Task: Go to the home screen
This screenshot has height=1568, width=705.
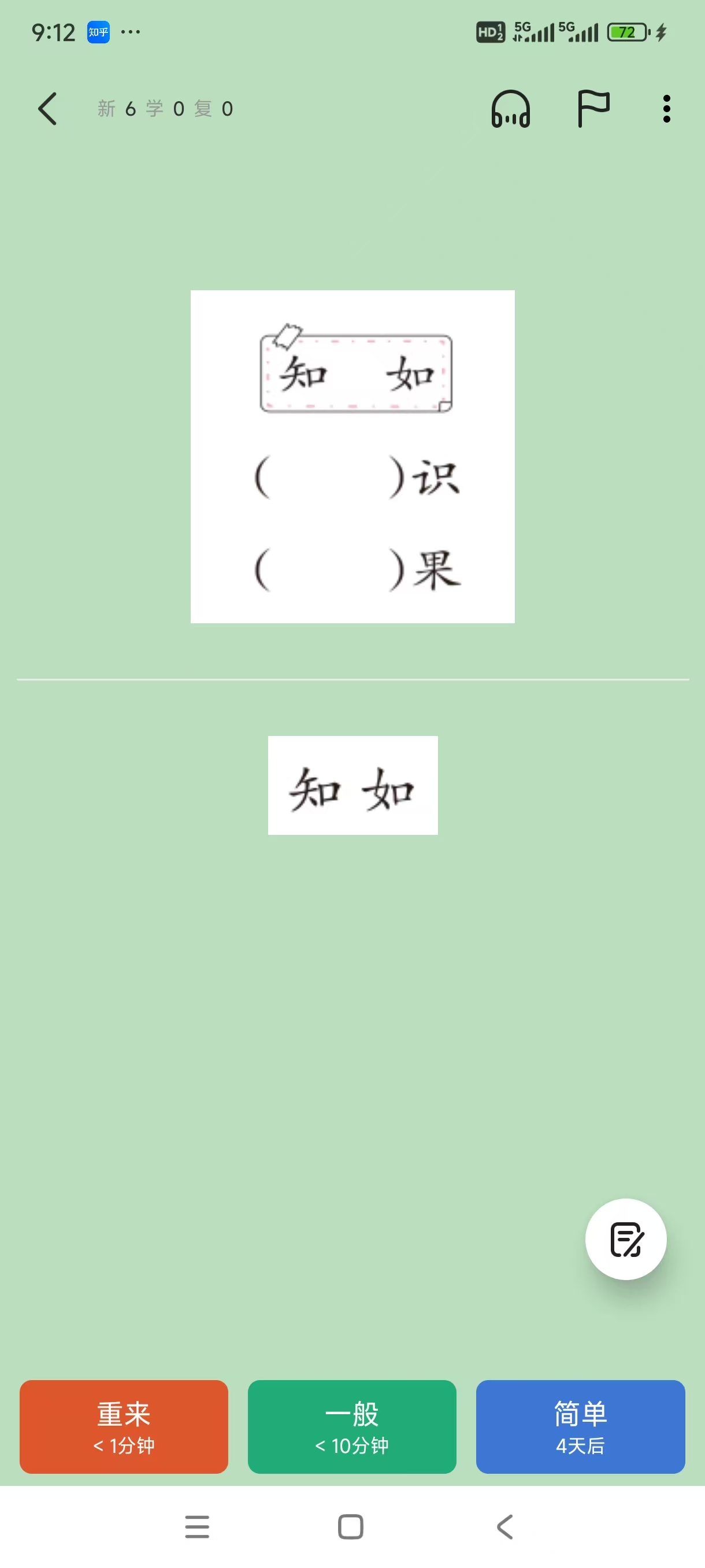Action: (x=350, y=1526)
